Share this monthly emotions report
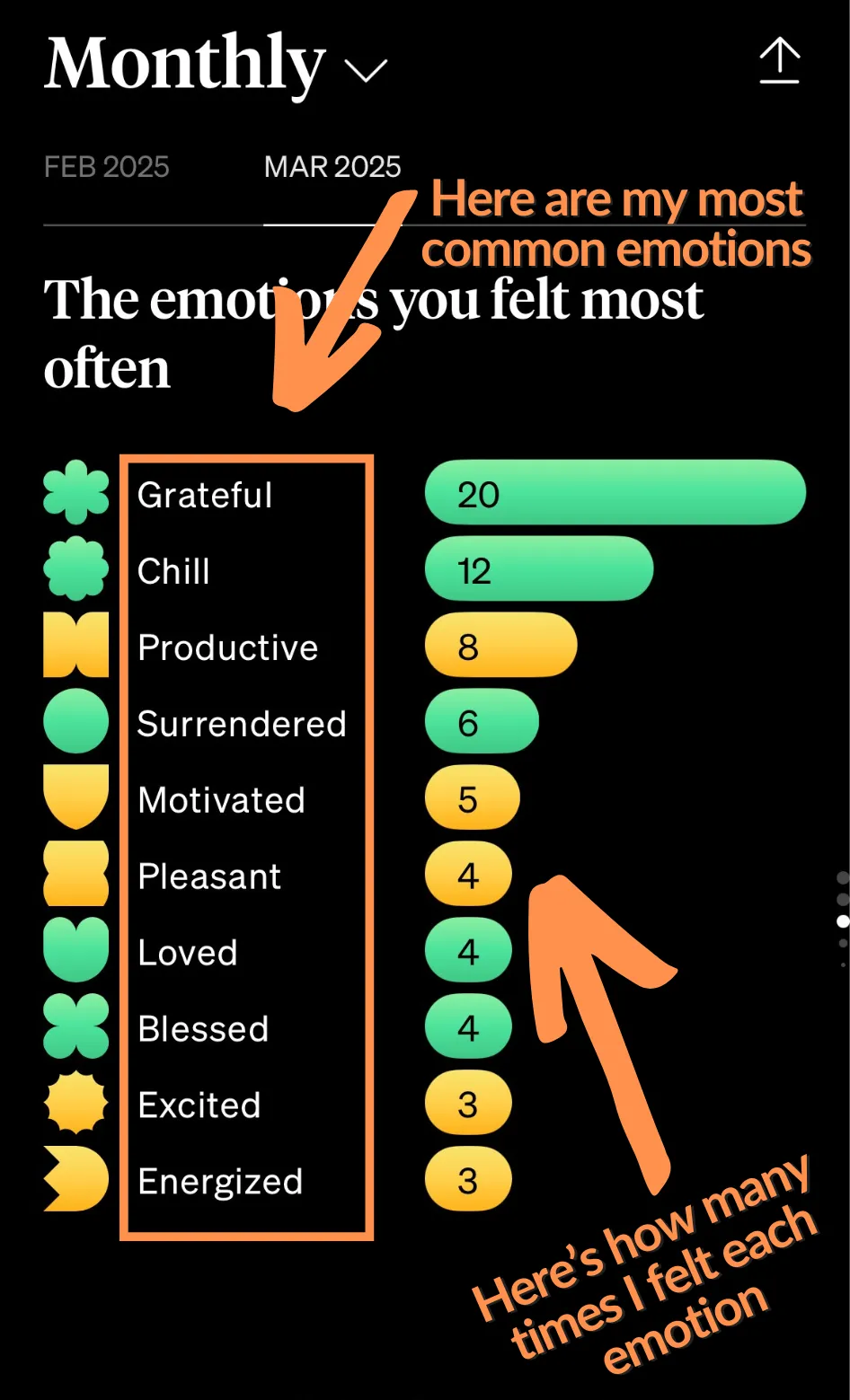 click(x=779, y=61)
